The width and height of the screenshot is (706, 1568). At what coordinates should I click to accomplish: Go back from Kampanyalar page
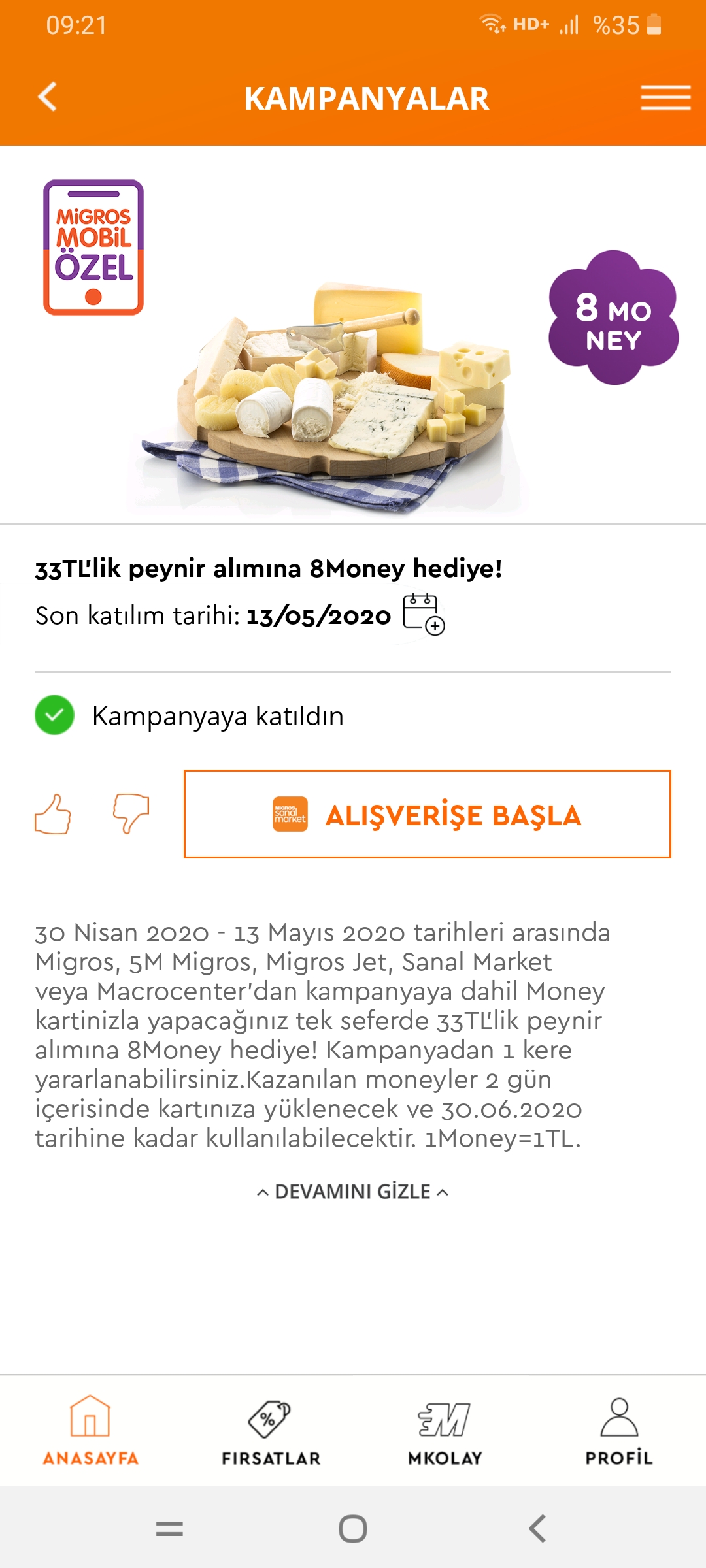click(x=47, y=97)
